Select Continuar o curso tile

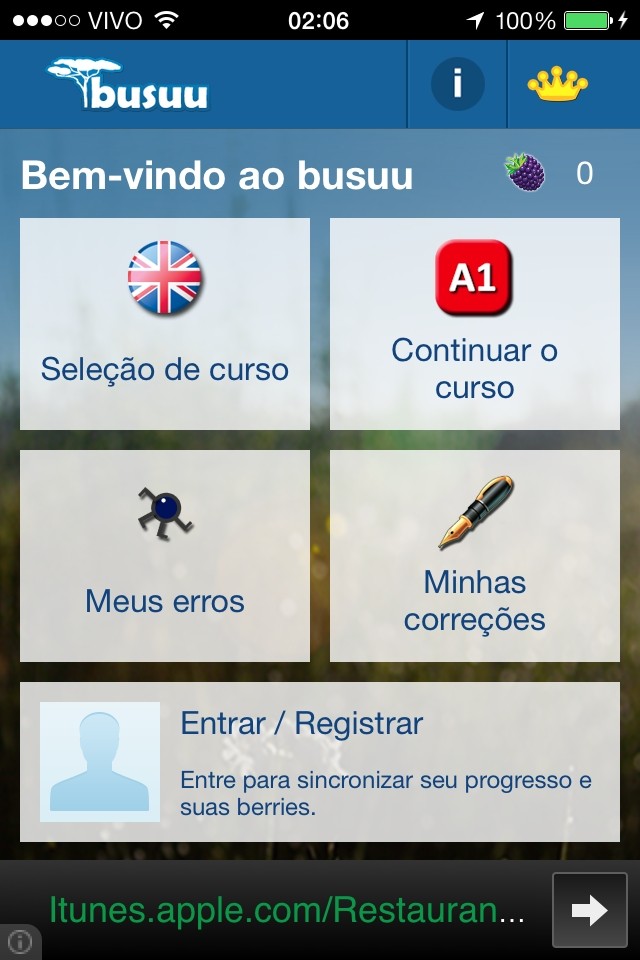coord(475,324)
